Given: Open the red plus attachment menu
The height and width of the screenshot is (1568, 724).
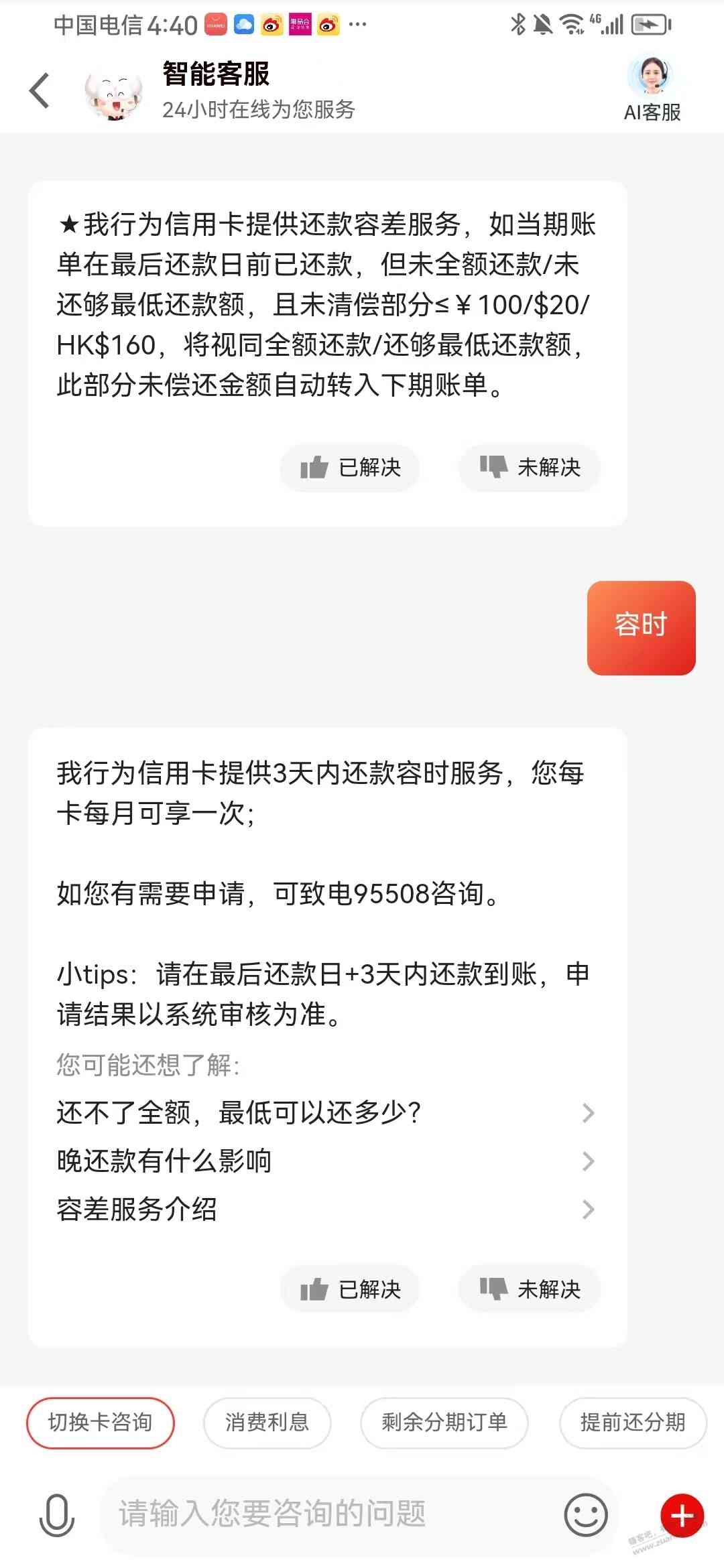Looking at the screenshot, I should [682, 1514].
